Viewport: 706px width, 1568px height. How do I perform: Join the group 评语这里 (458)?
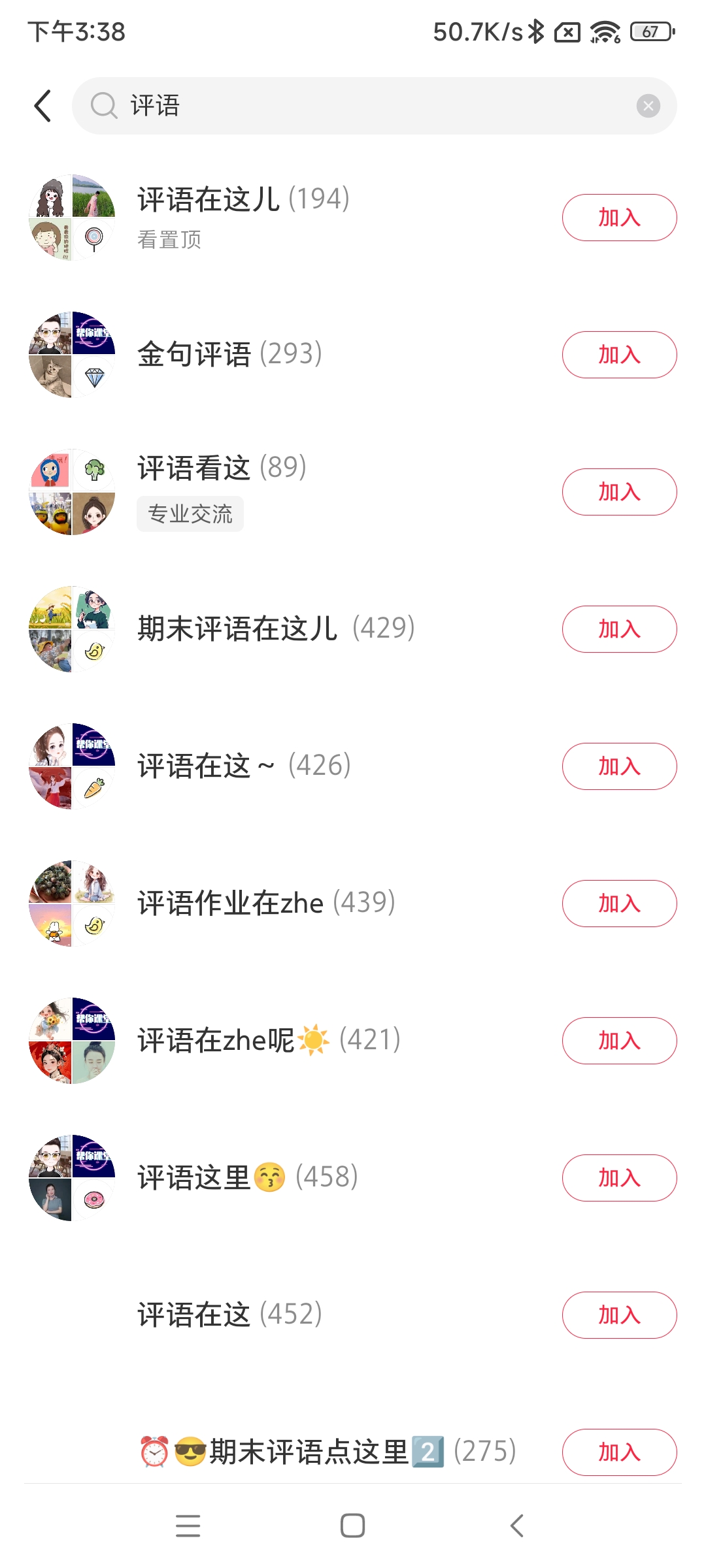coord(619,1178)
